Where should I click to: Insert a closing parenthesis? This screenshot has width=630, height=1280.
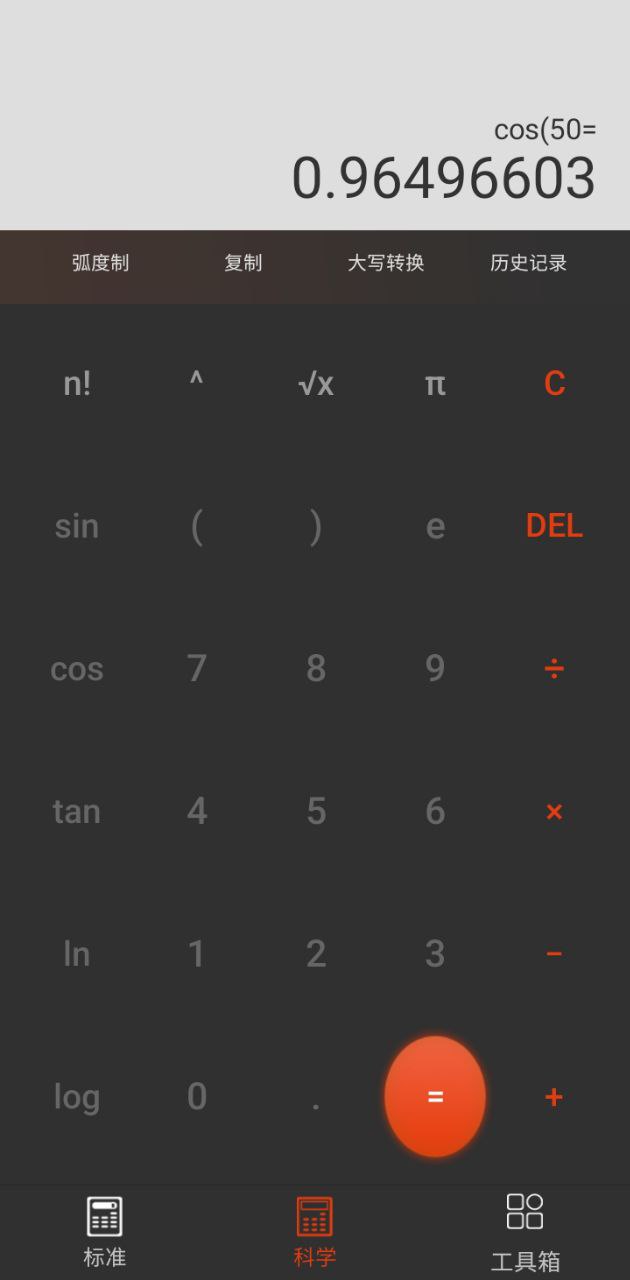pyautogui.click(x=316, y=526)
